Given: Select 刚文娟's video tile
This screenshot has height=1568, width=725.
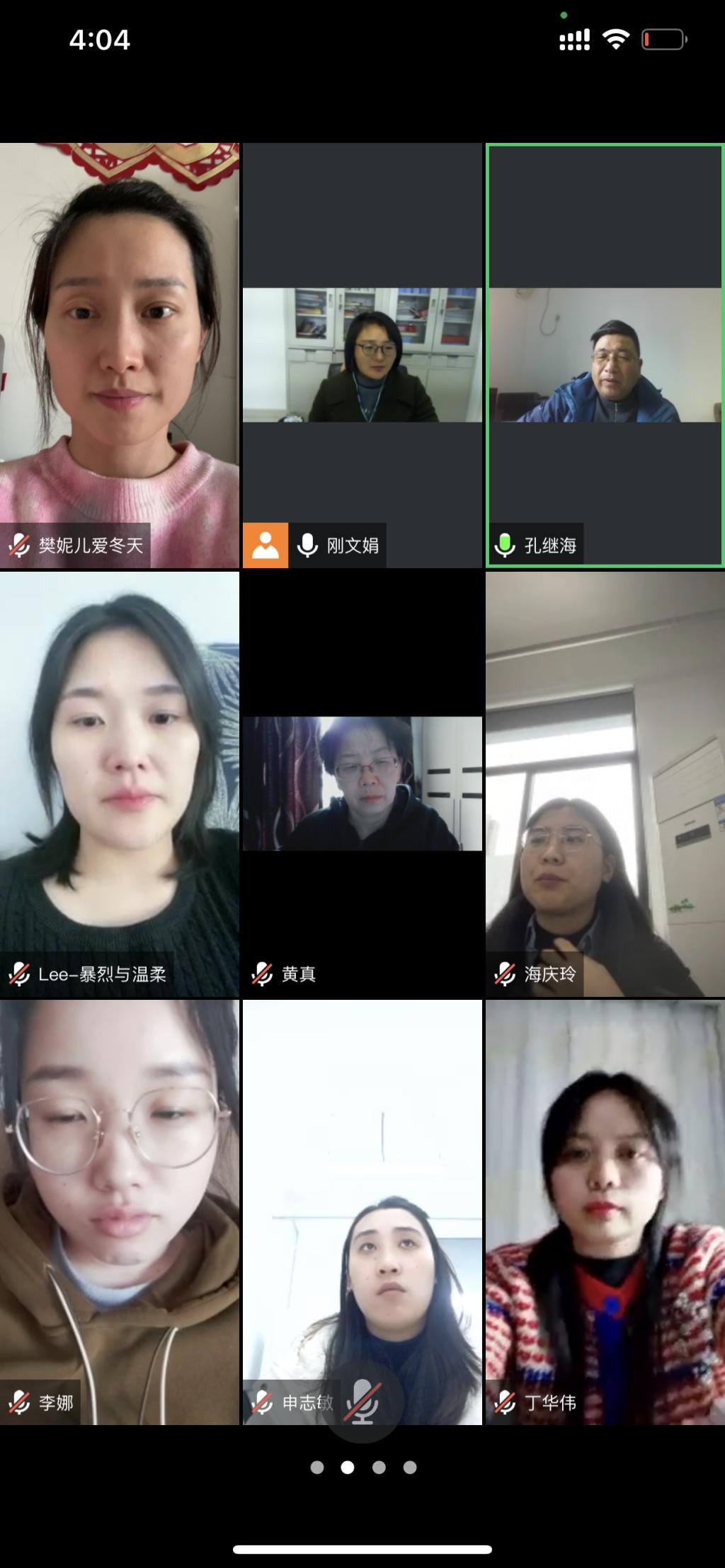Looking at the screenshot, I should pyautogui.click(x=362, y=355).
